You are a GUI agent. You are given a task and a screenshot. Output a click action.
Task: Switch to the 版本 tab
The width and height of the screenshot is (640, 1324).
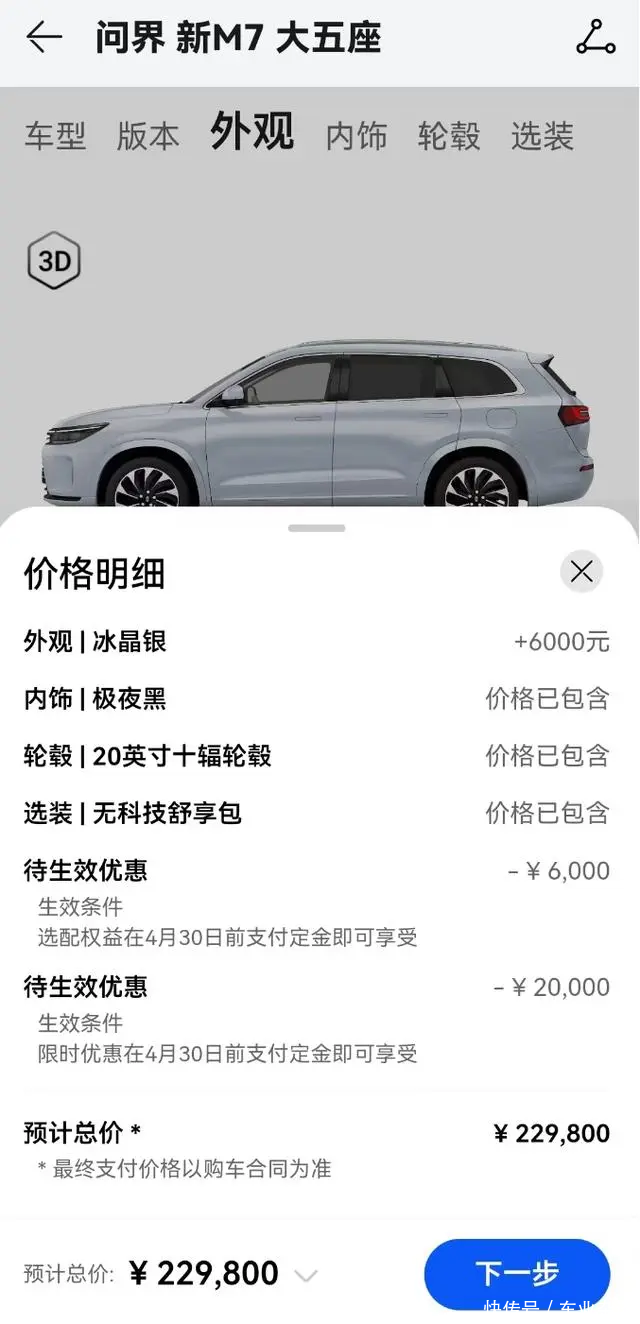pyautogui.click(x=148, y=136)
